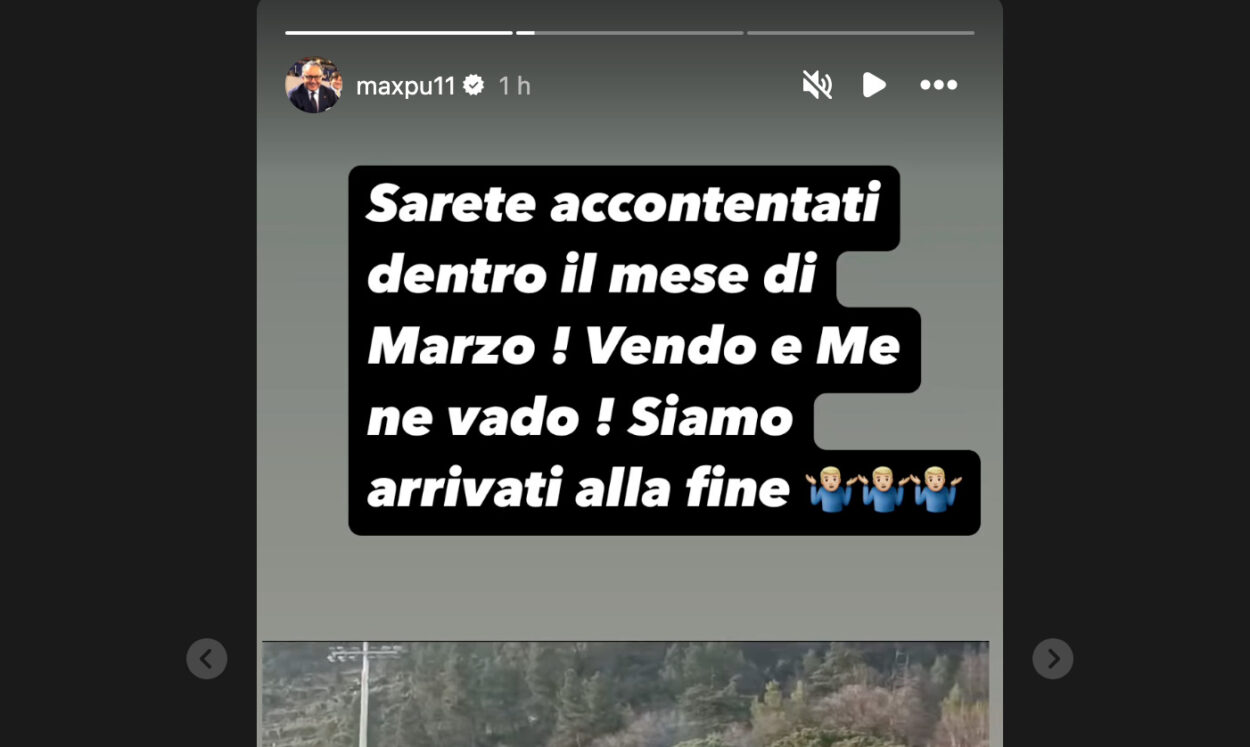Screen dimensions: 1250x747
Task: Open the story options menu
Action: pyautogui.click(x=938, y=85)
